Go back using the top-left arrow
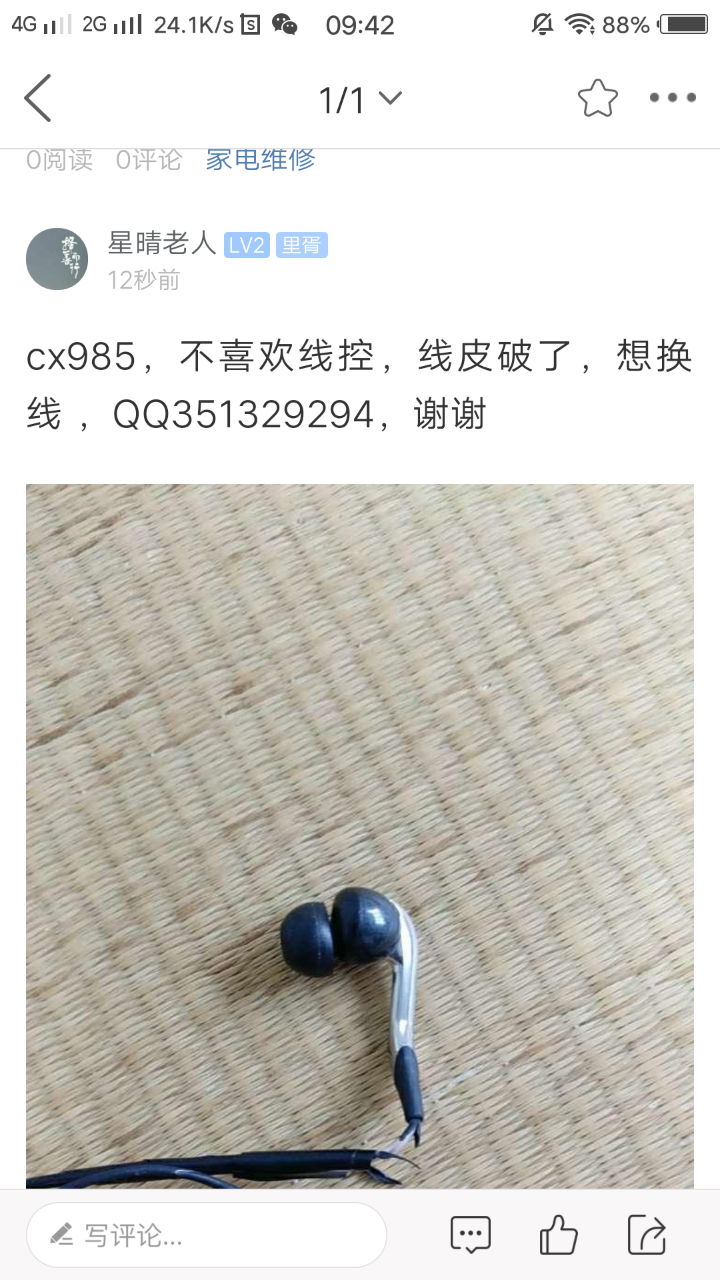This screenshot has width=720, height=1280. (x=38, y=98)
